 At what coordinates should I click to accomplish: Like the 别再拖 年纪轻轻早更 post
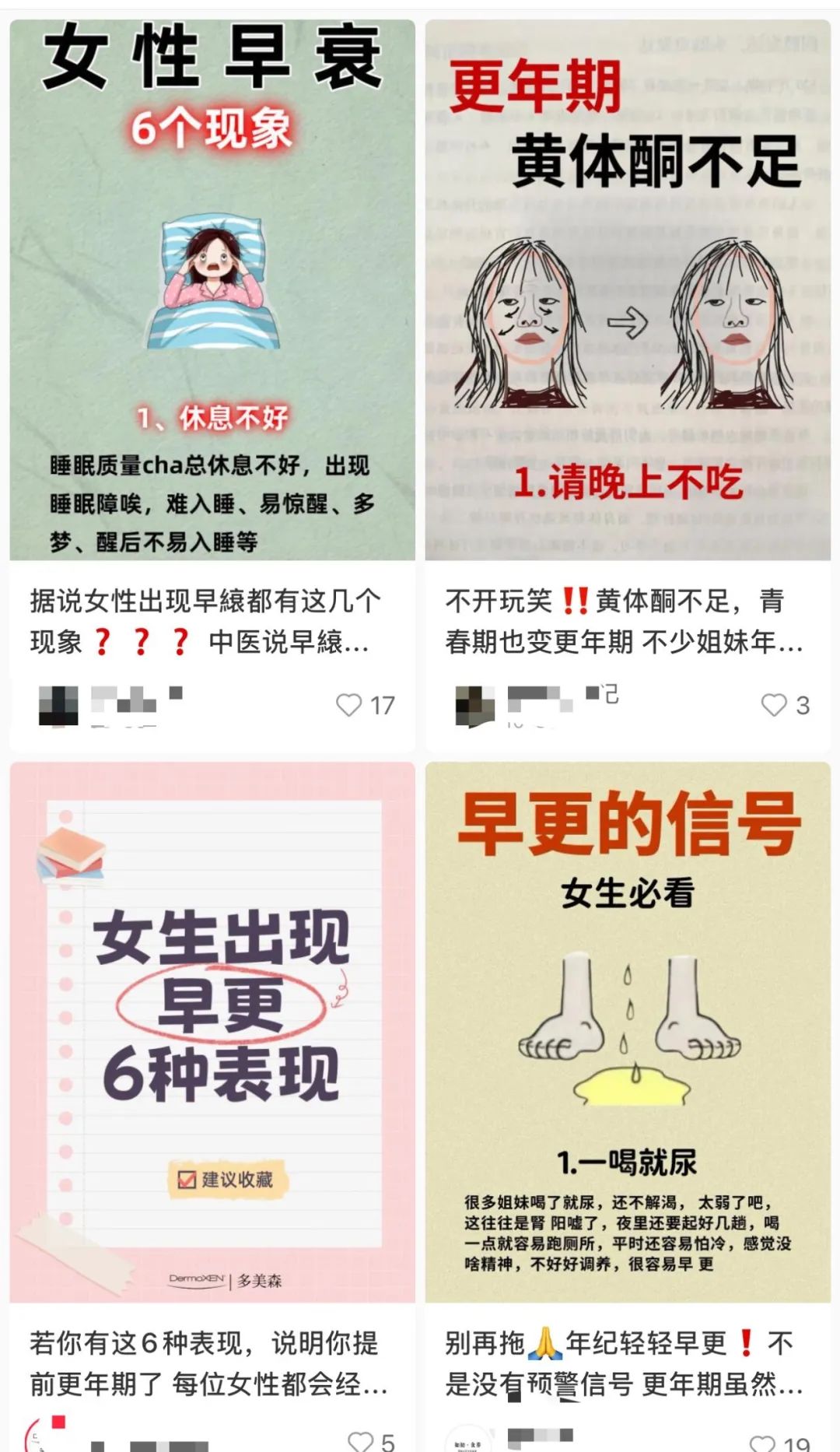[762, 1442]
